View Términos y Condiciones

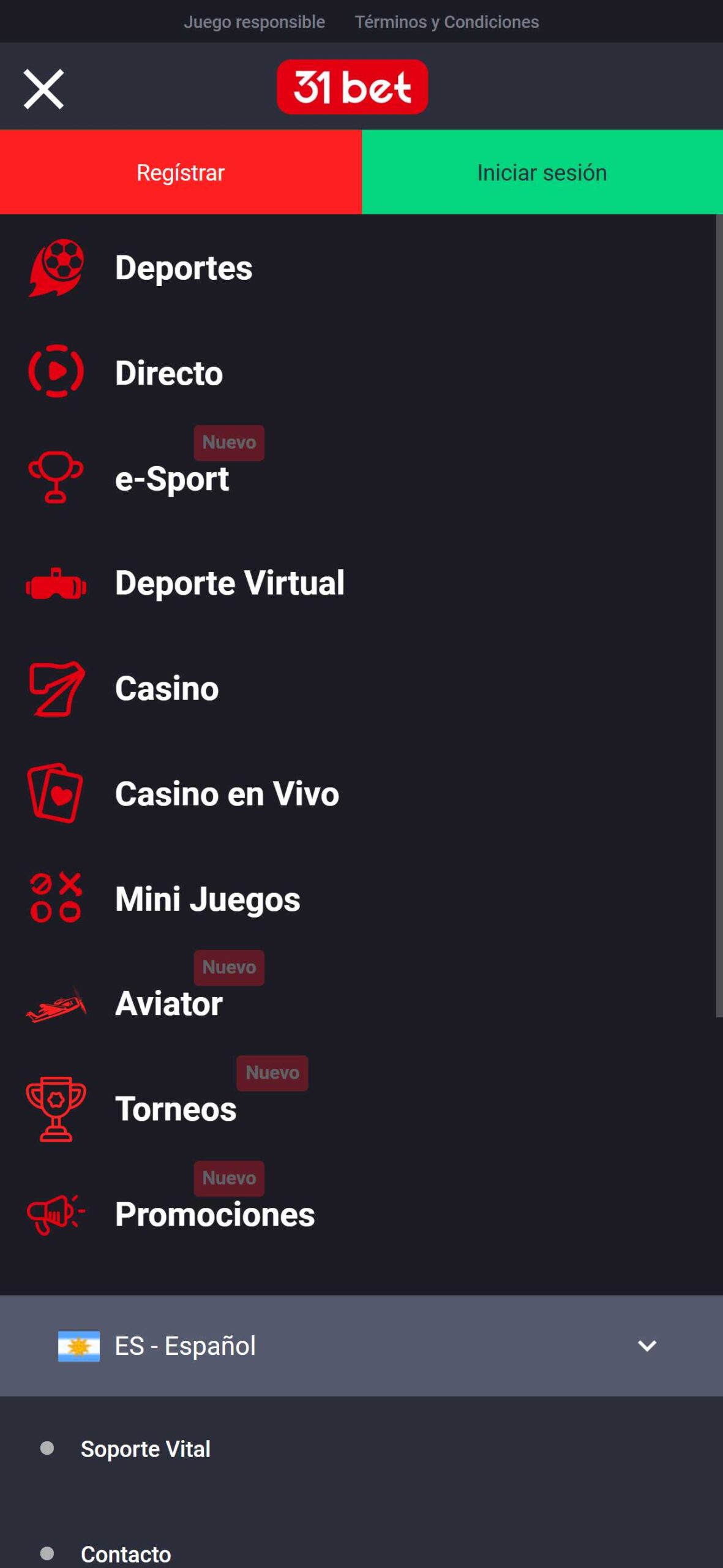(x=447, y=22)
